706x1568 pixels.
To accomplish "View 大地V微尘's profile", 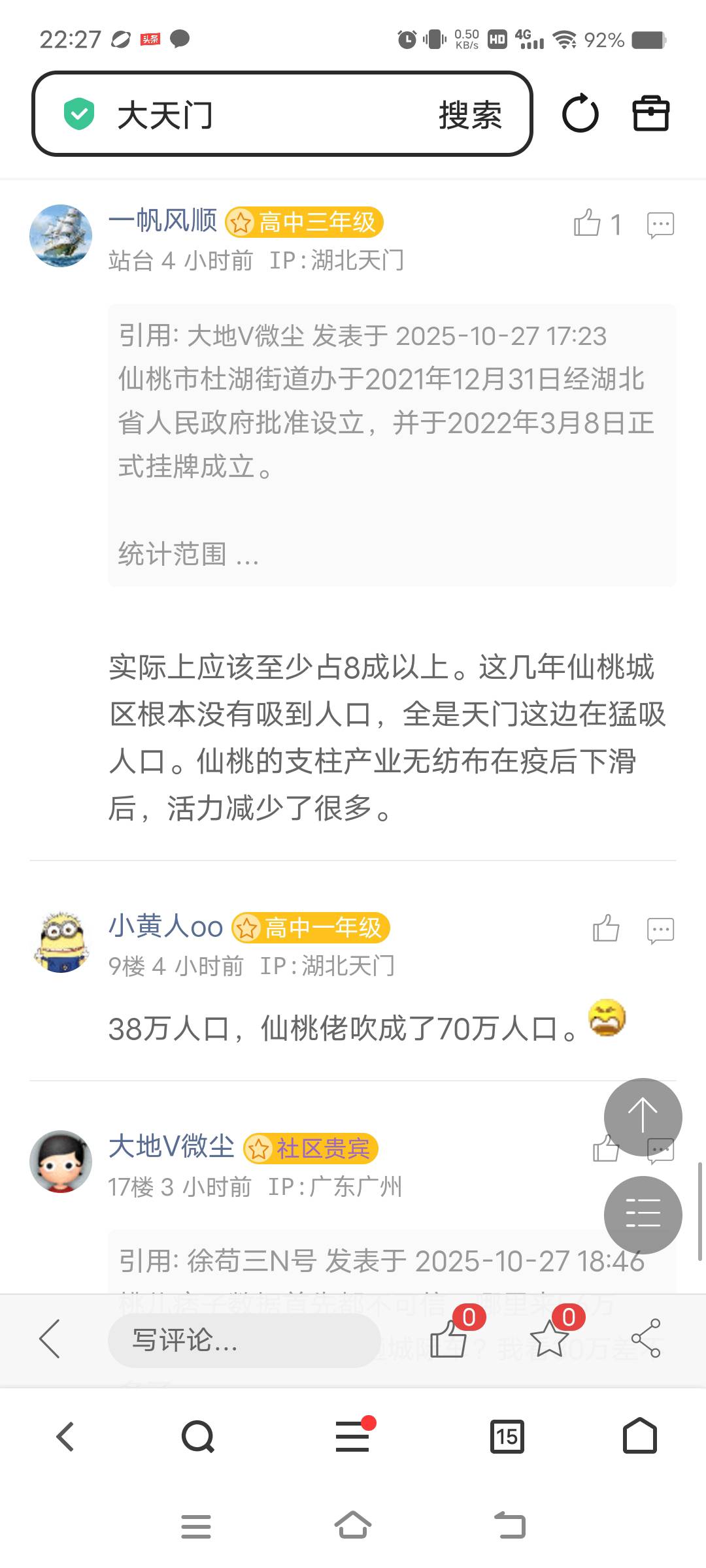I will (x=61, y=1162).
